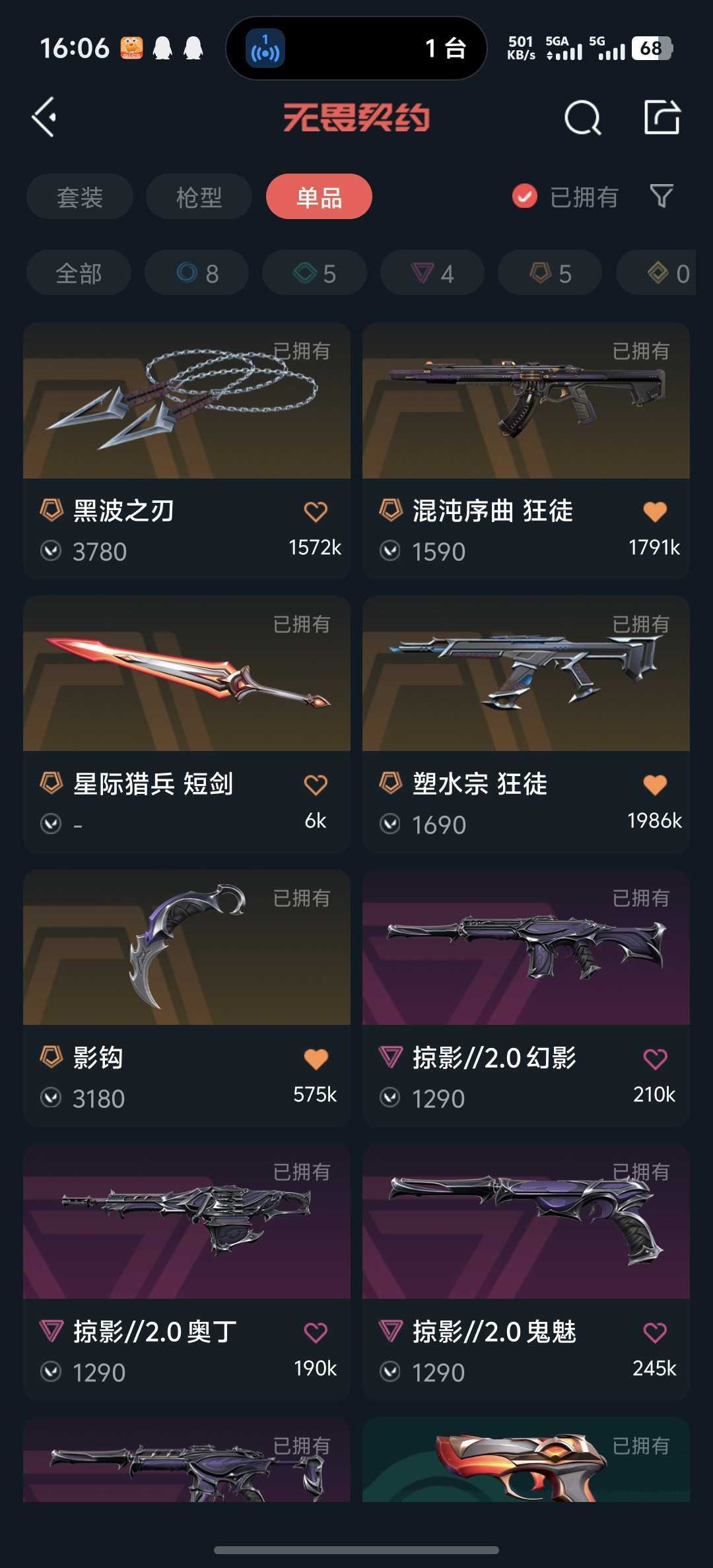The image size is (713, 1568).
Task: Filter by the green tier chip showing 5
Action: 314,273
